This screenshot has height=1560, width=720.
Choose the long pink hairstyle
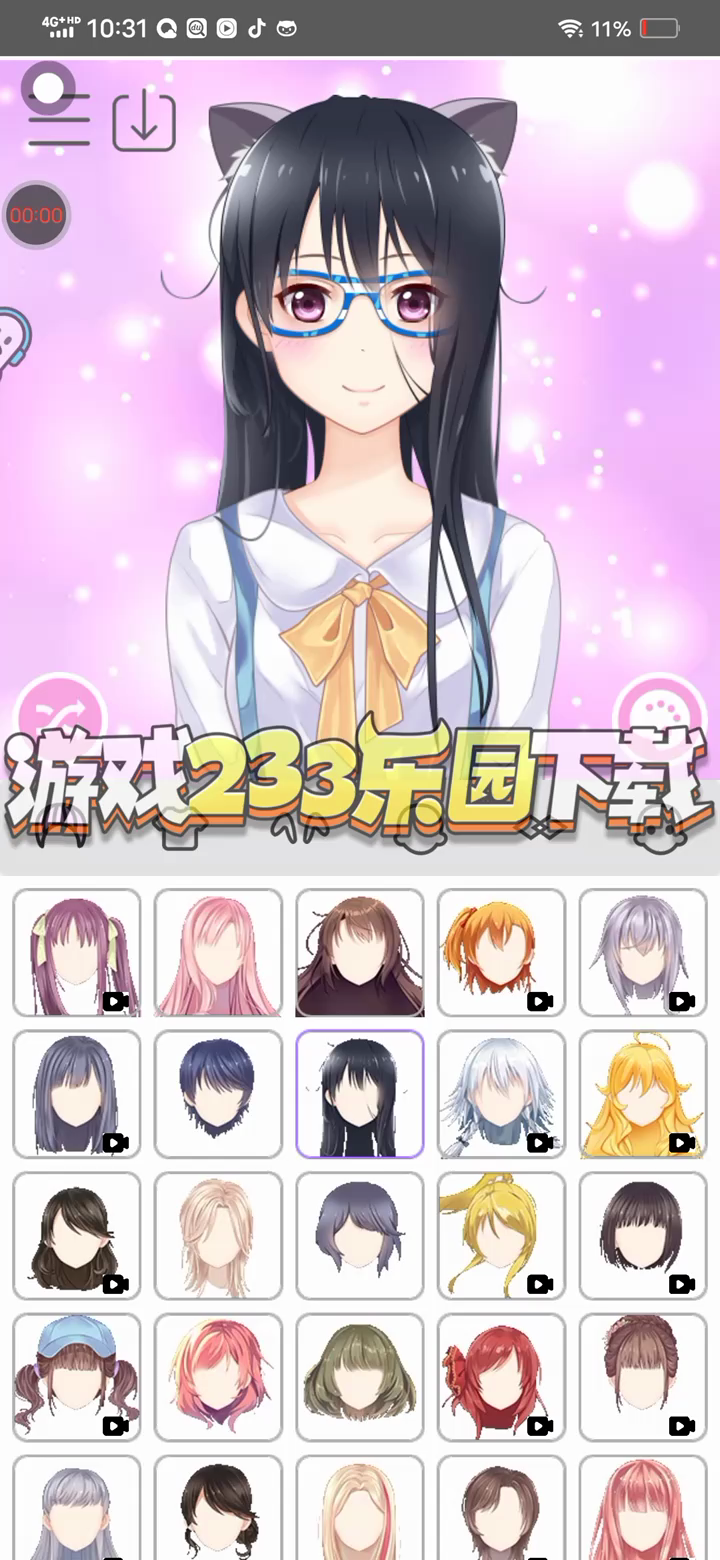[218, 952]
